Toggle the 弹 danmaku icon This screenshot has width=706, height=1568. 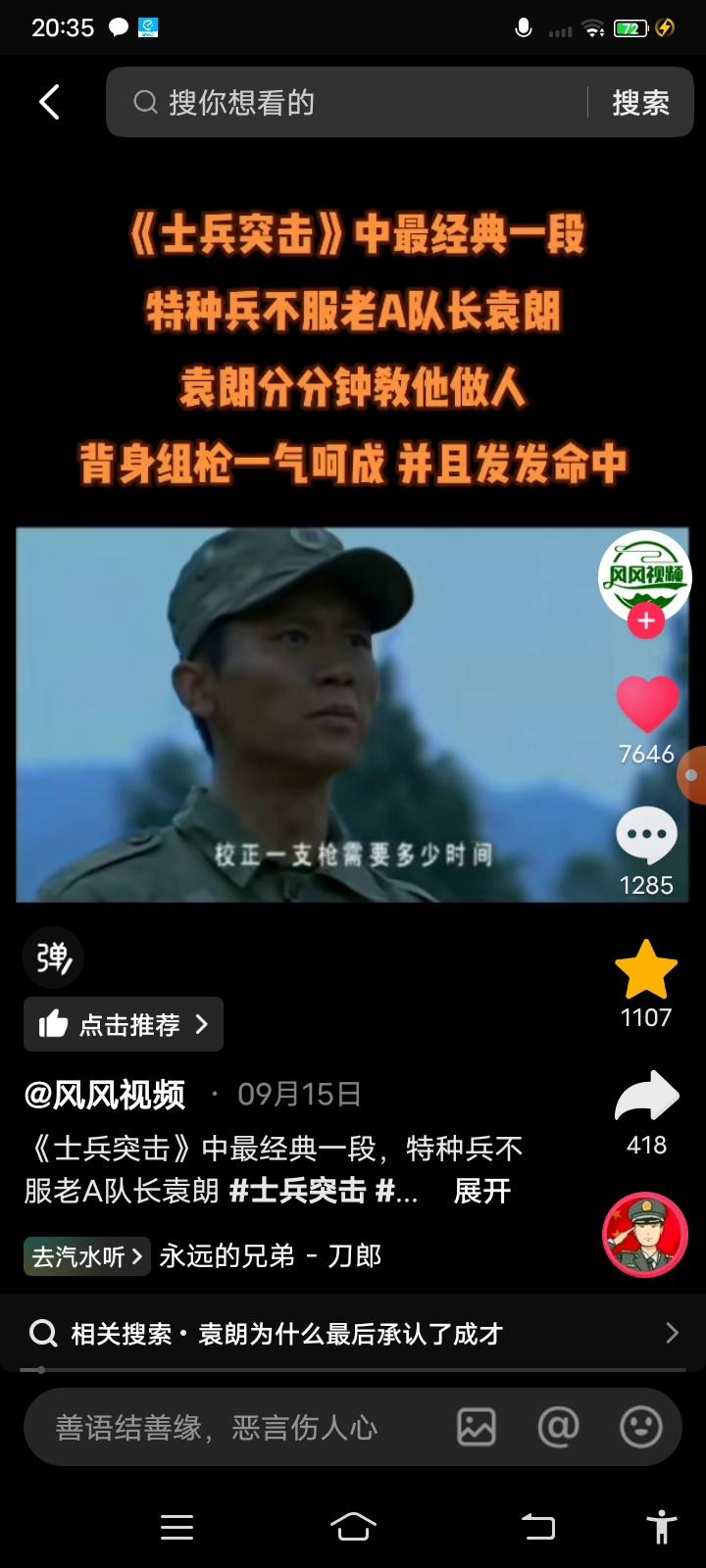[x=53, y=957]
